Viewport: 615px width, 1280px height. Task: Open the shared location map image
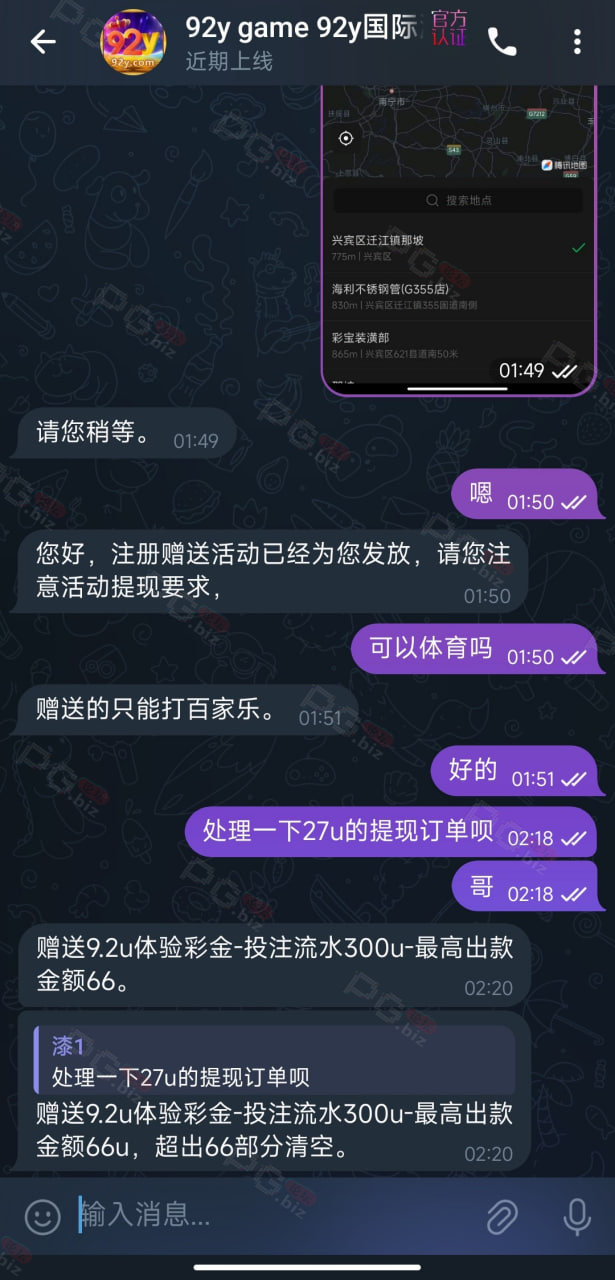click(459, 240)
